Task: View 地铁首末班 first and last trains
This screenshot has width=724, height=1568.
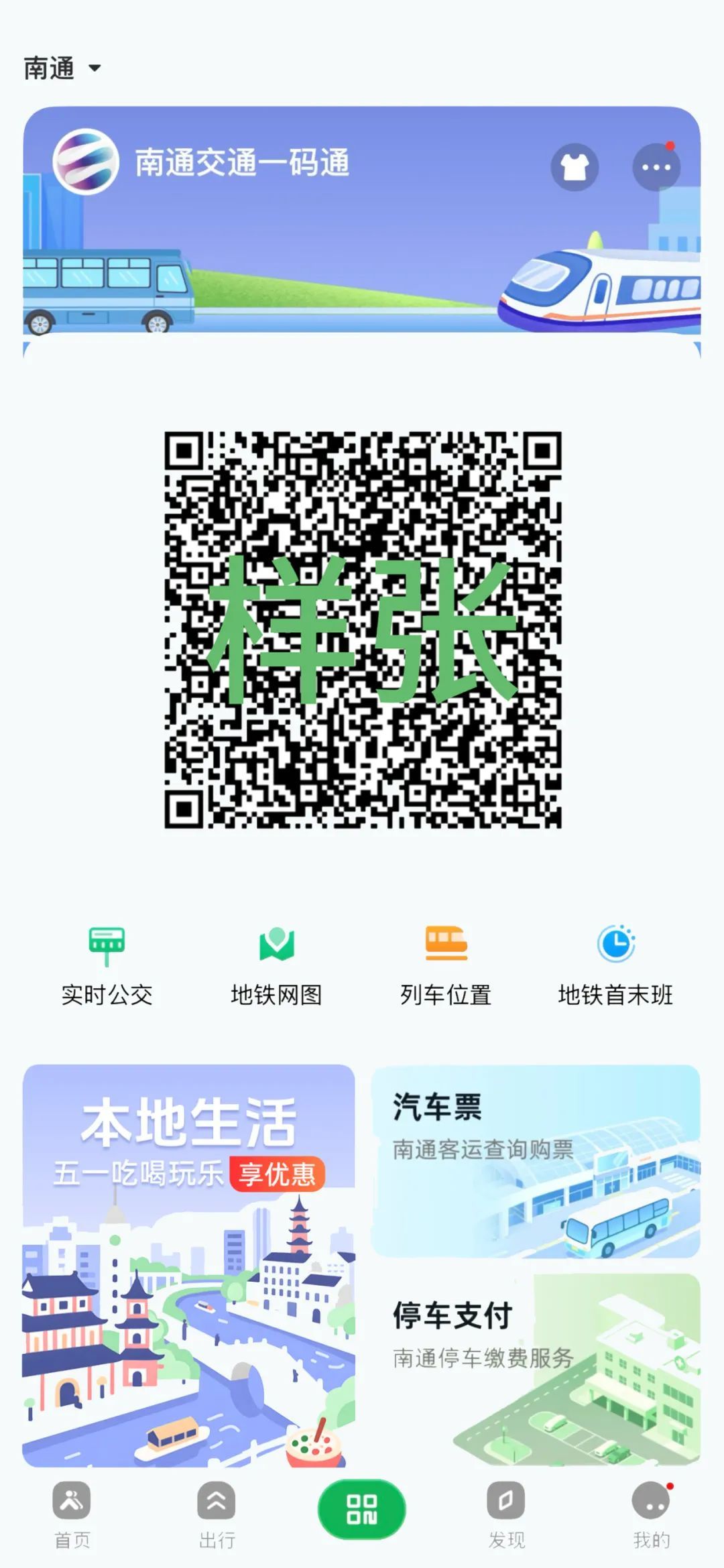Action: pyautogui.click(x=615, y=965)
